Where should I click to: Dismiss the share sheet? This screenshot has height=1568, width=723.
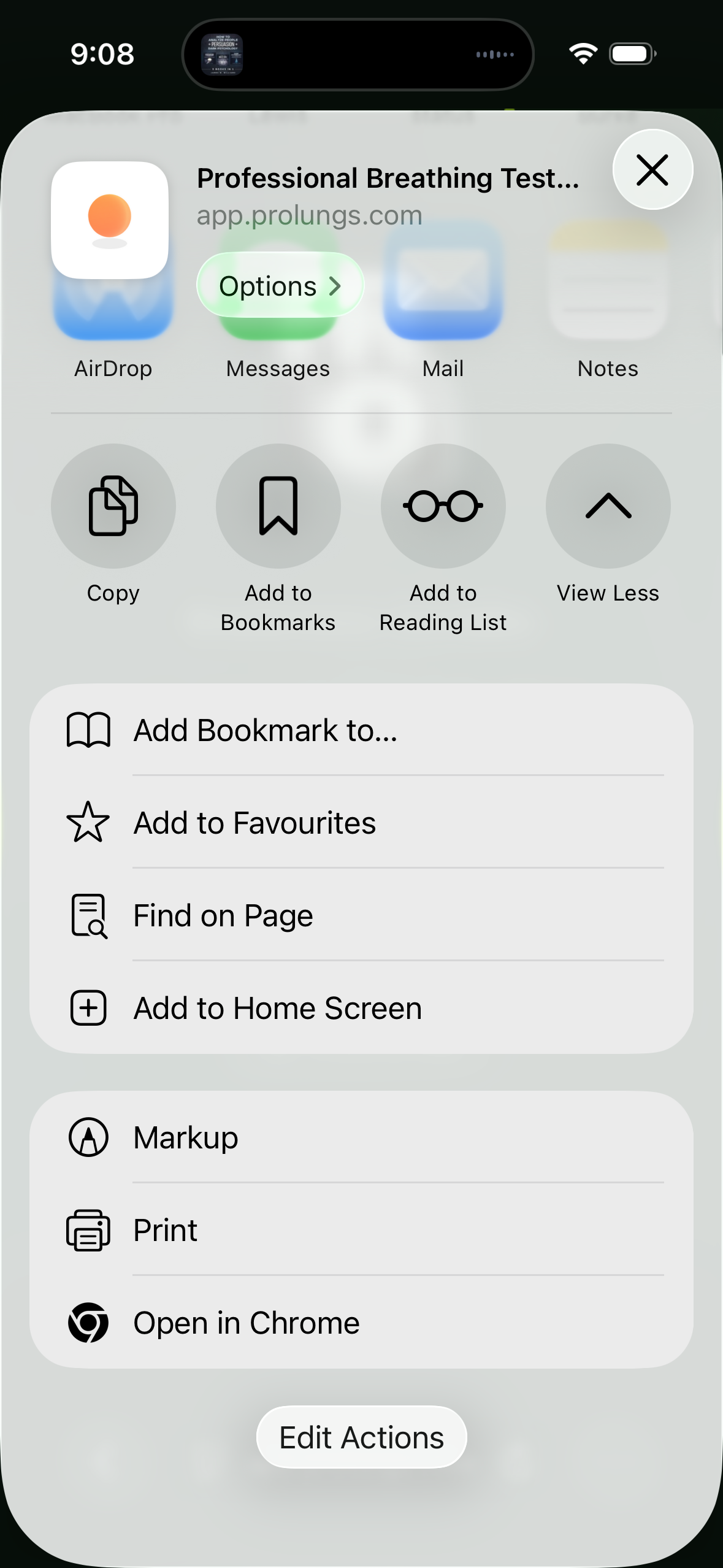(652, 170)
